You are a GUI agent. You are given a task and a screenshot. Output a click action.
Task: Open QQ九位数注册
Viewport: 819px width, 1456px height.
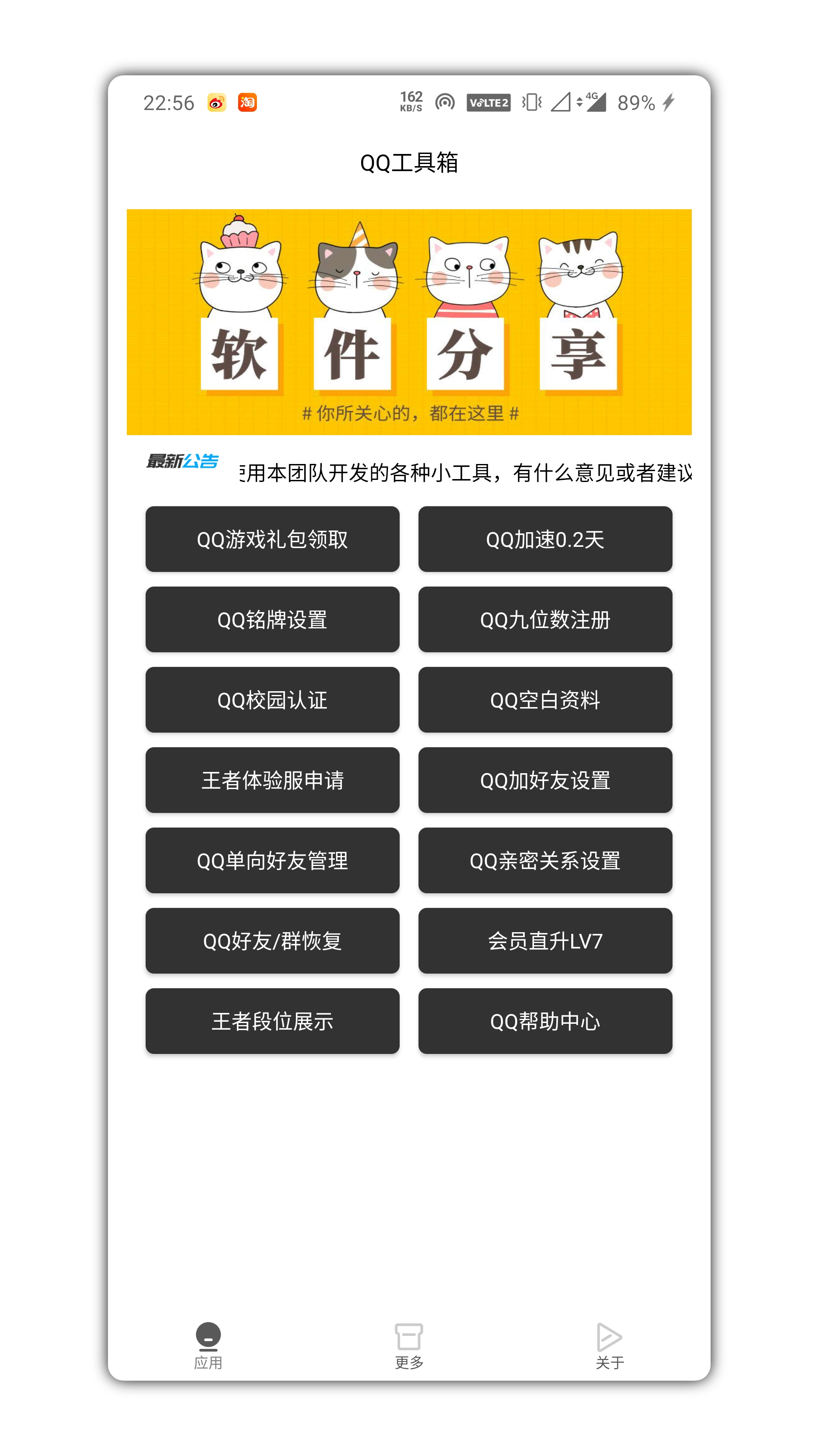544,620
